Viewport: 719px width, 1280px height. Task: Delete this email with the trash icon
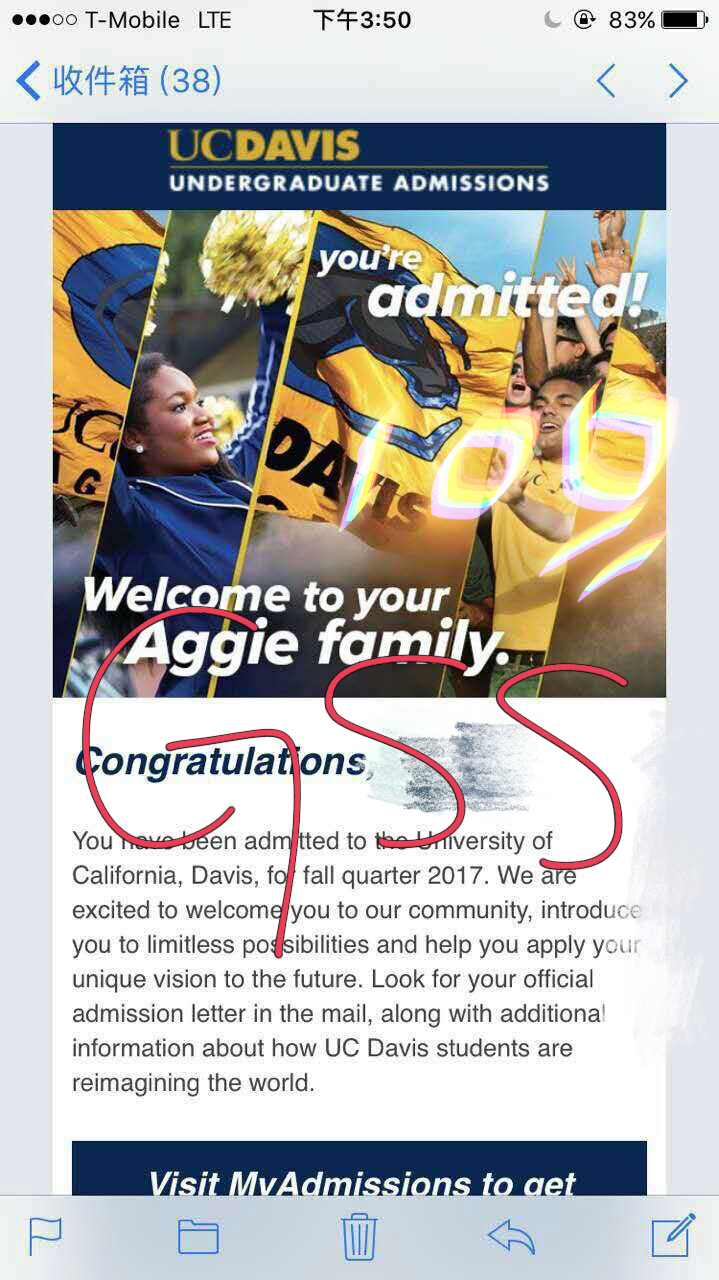[x=359, y=1236]
